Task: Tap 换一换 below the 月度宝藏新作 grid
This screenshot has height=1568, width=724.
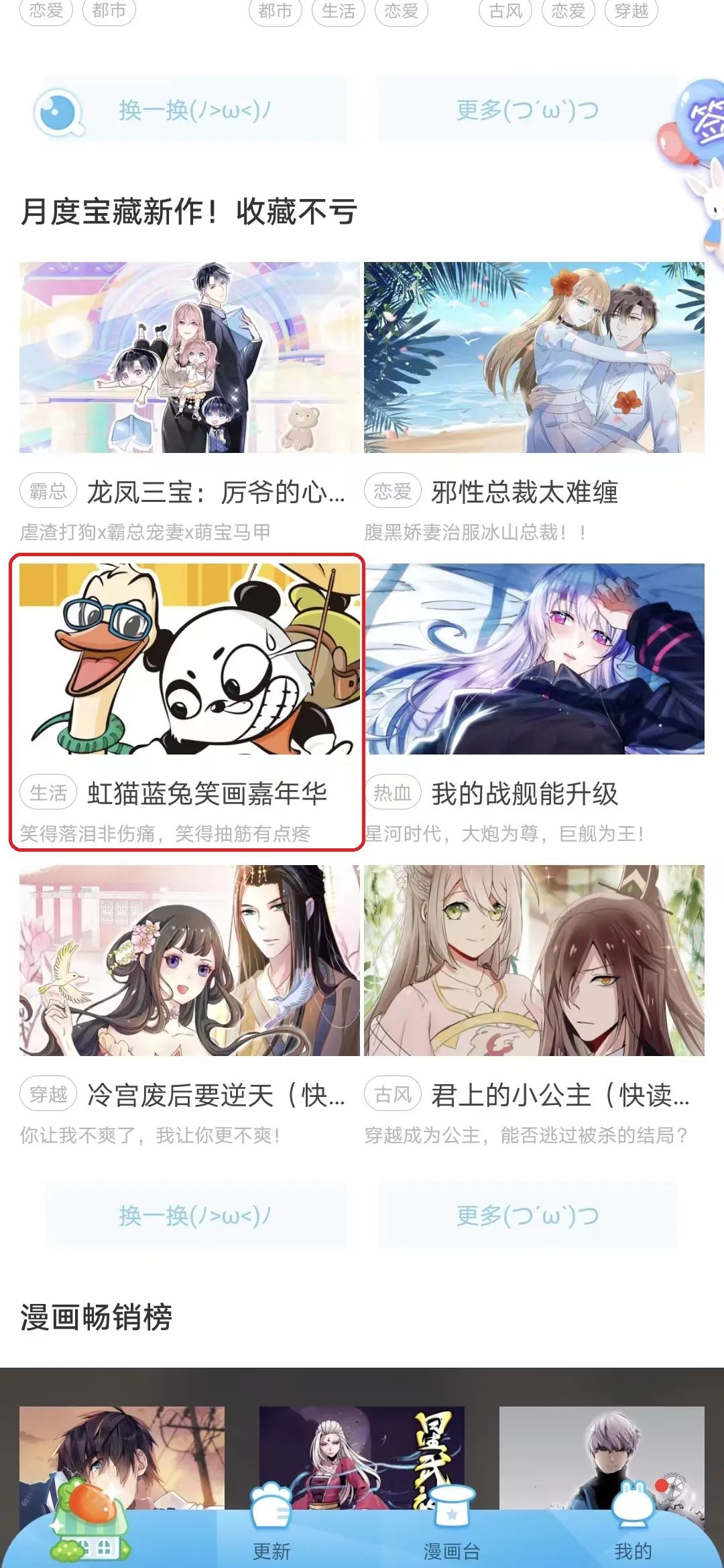Action: point(195,1216)
